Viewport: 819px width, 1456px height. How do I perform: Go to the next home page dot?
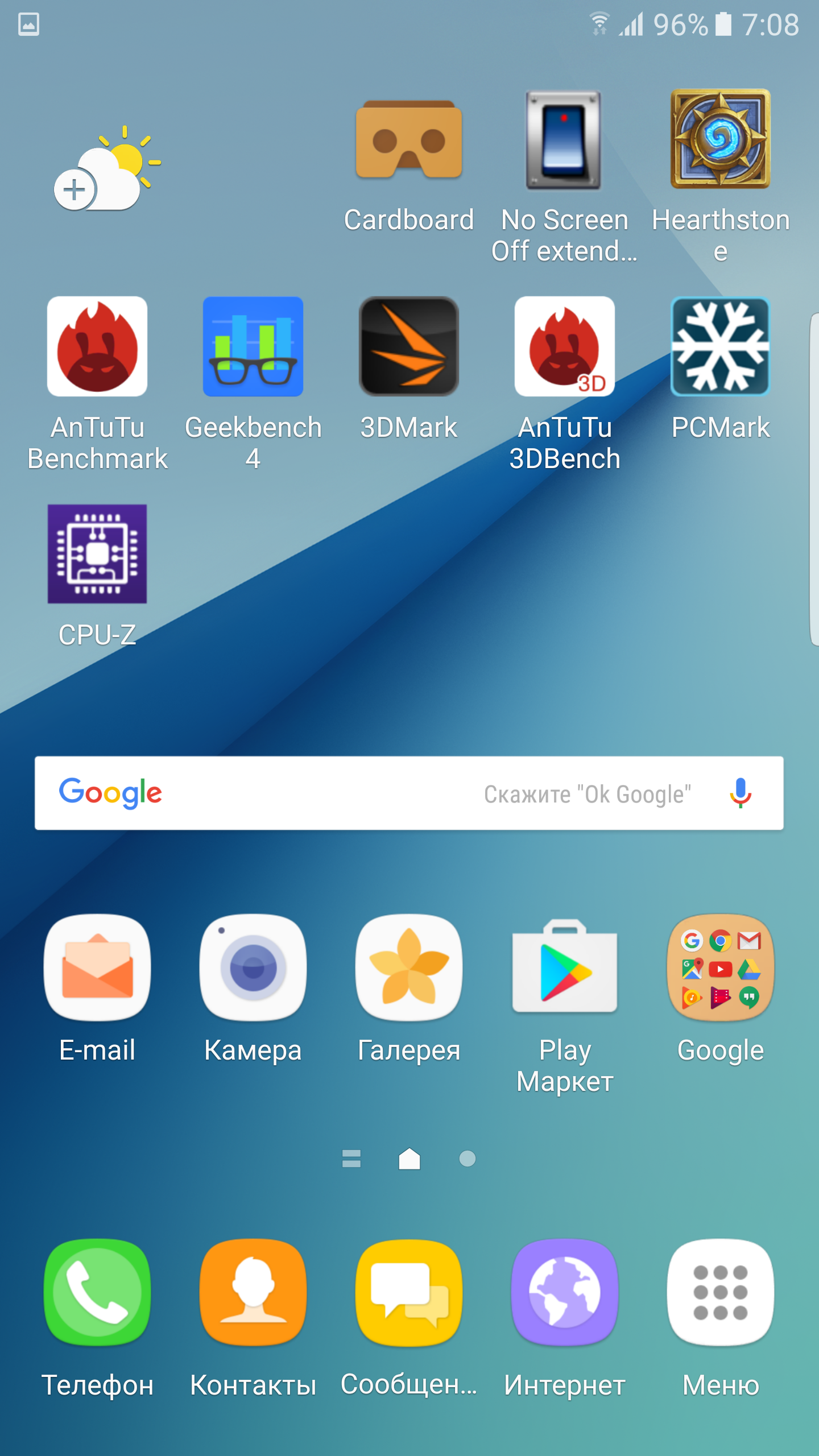[x=468, y=1159]
